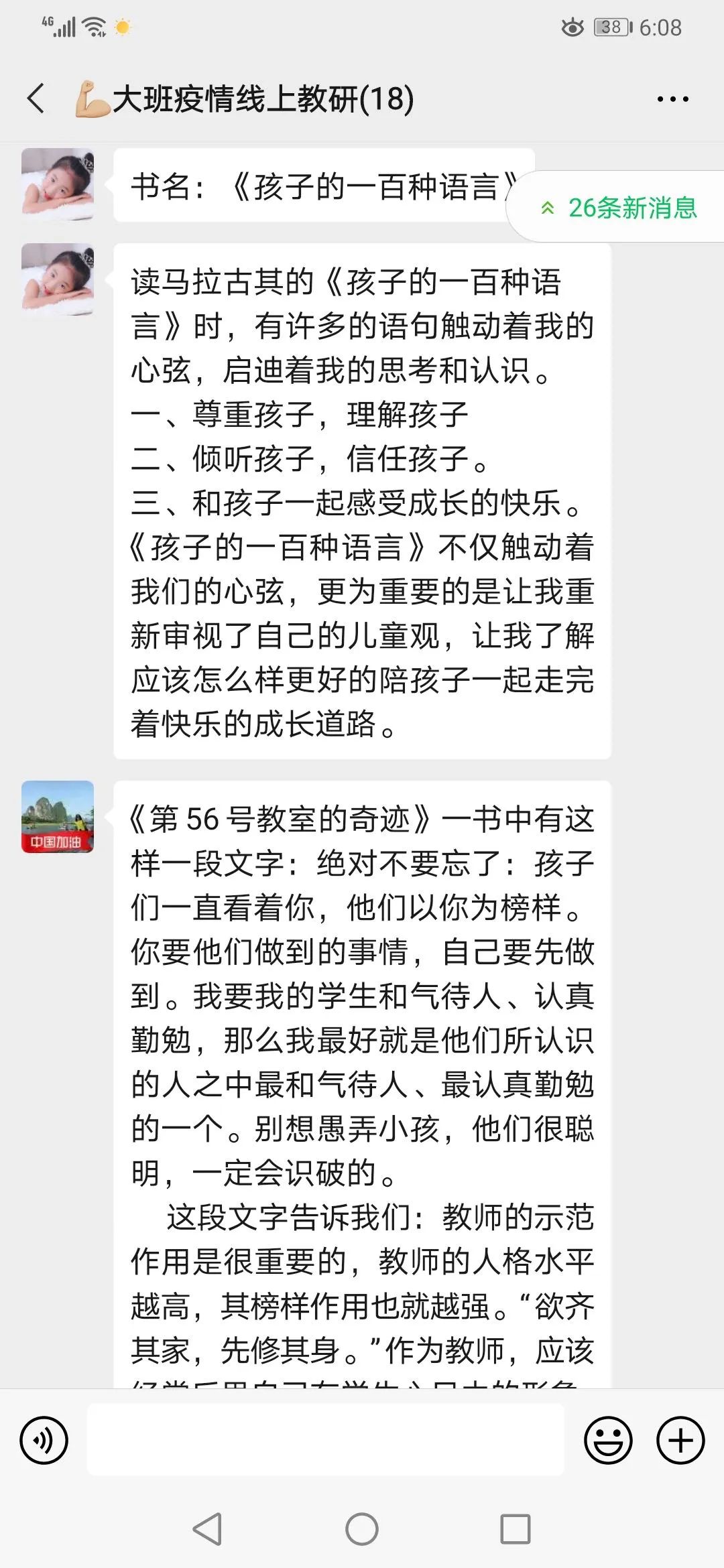The width and height of the screenshot is (724, 1568).
Task: Open the group chat options menu
Action: tap(672, 99)
